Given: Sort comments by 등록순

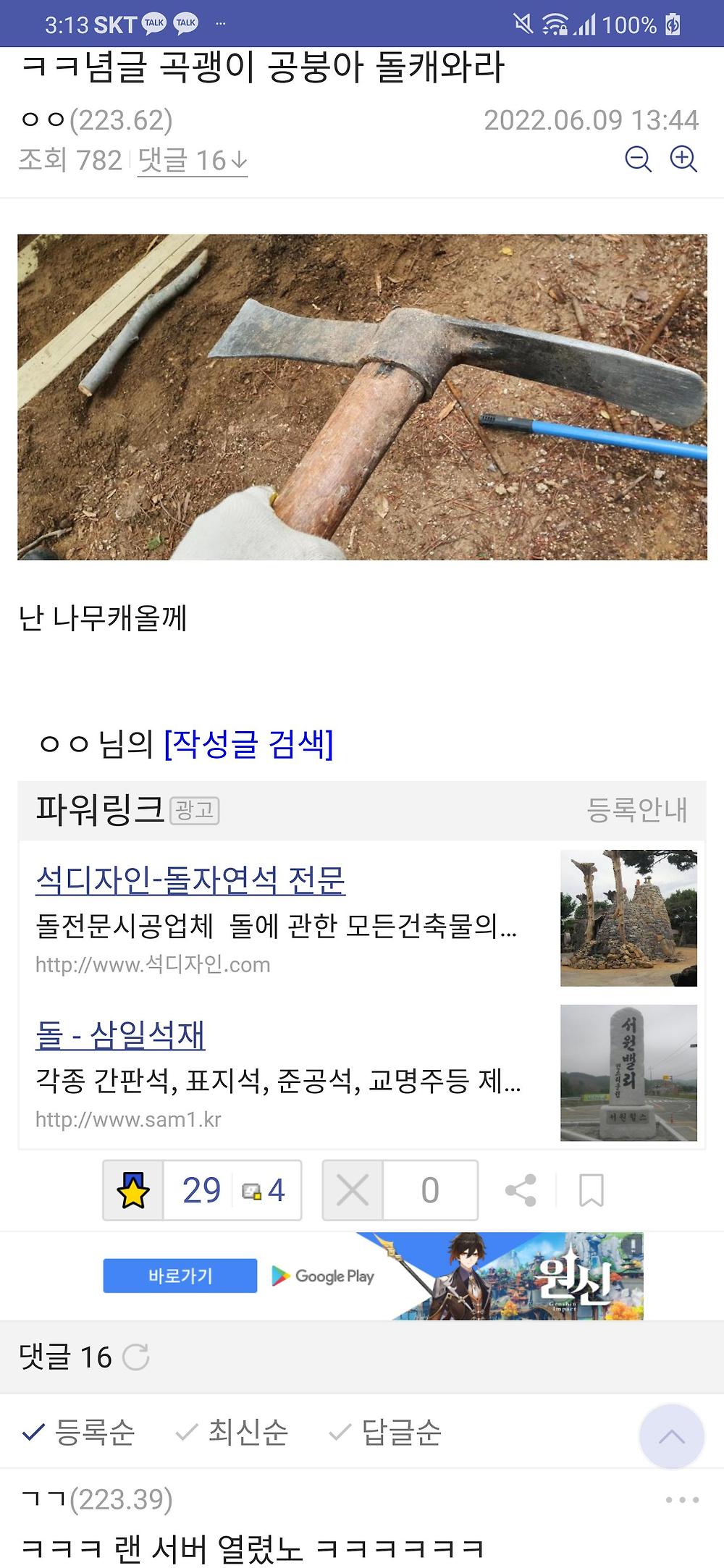Looking at the screenshot, I should [x=79, y=1432].
